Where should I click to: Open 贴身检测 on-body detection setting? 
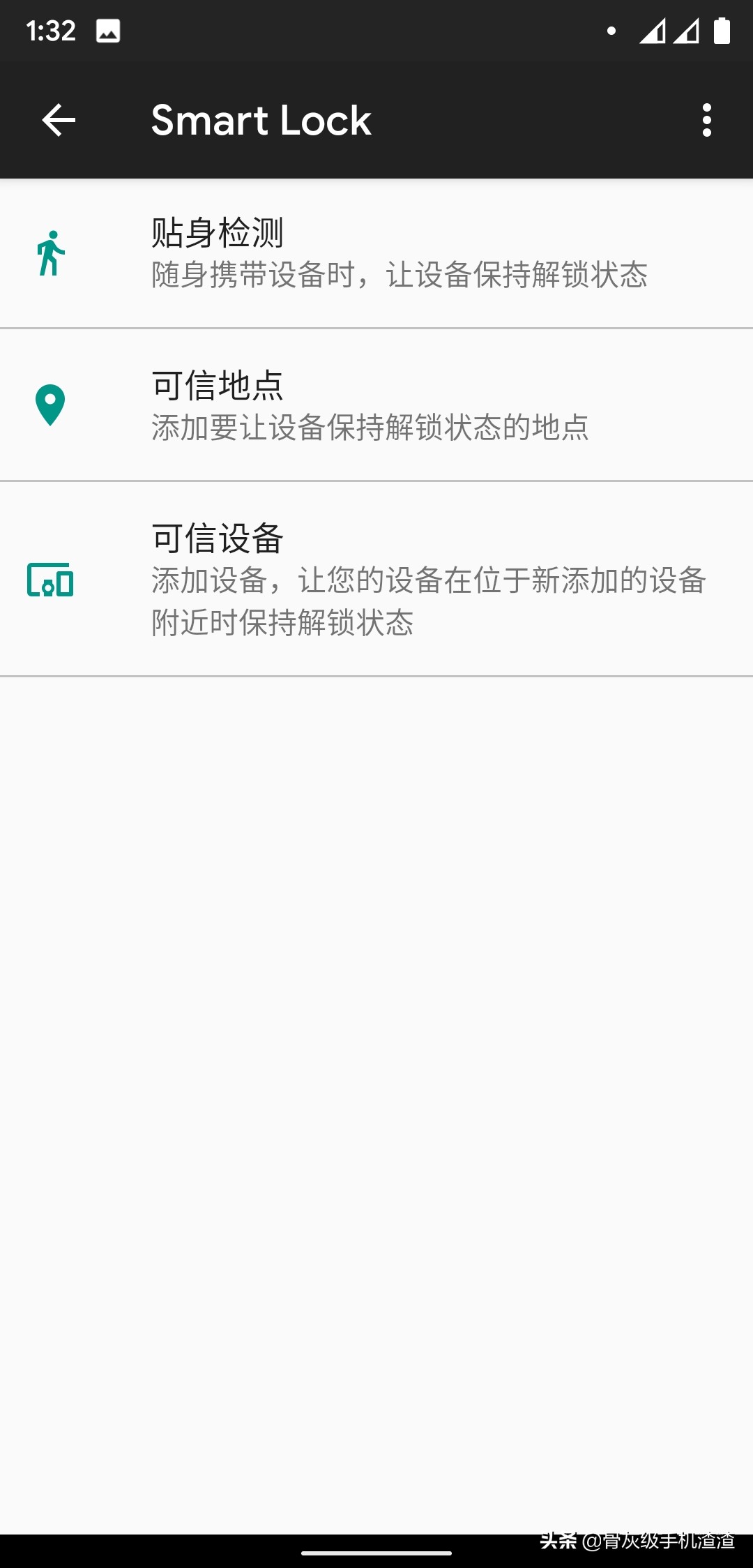[376, 252]
